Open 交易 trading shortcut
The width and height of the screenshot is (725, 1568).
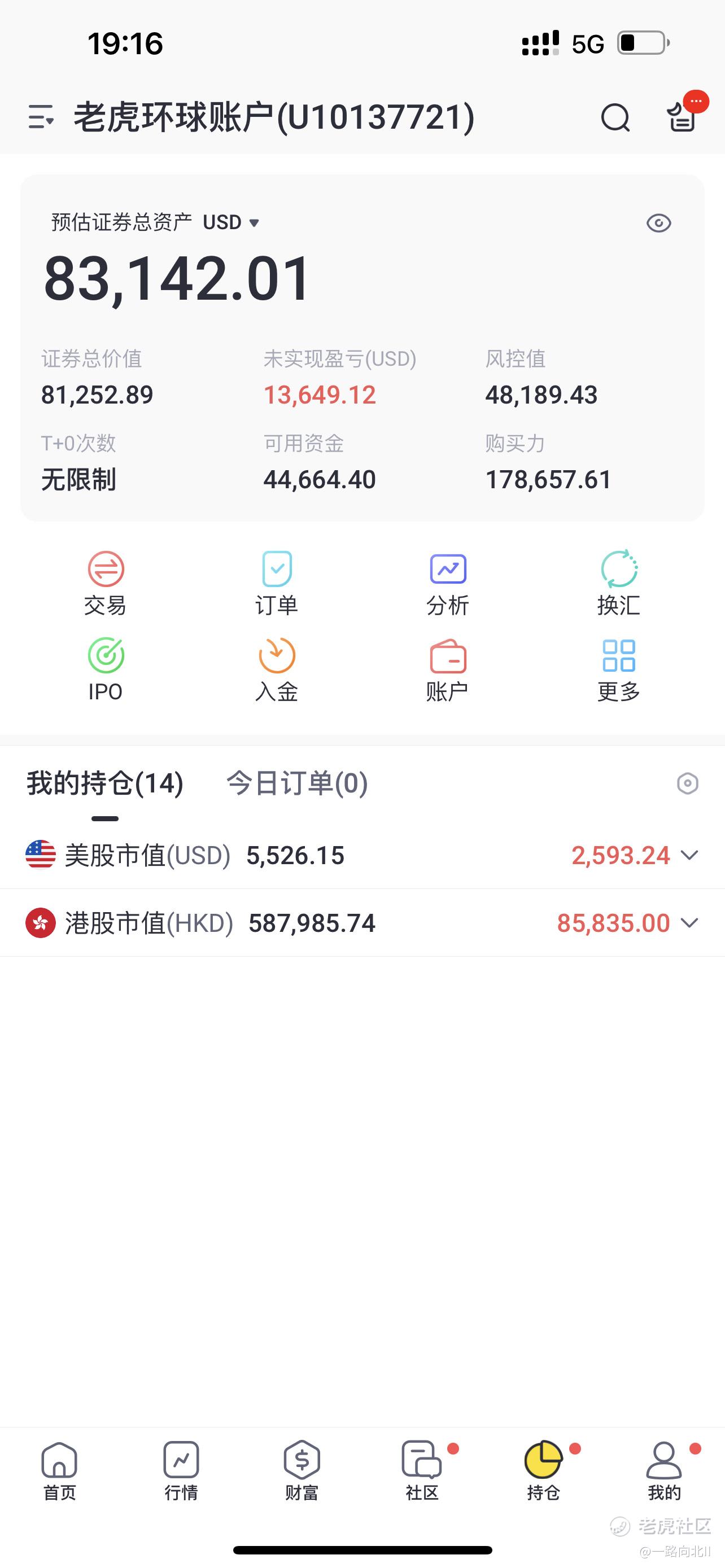click(x=106, y=583)
